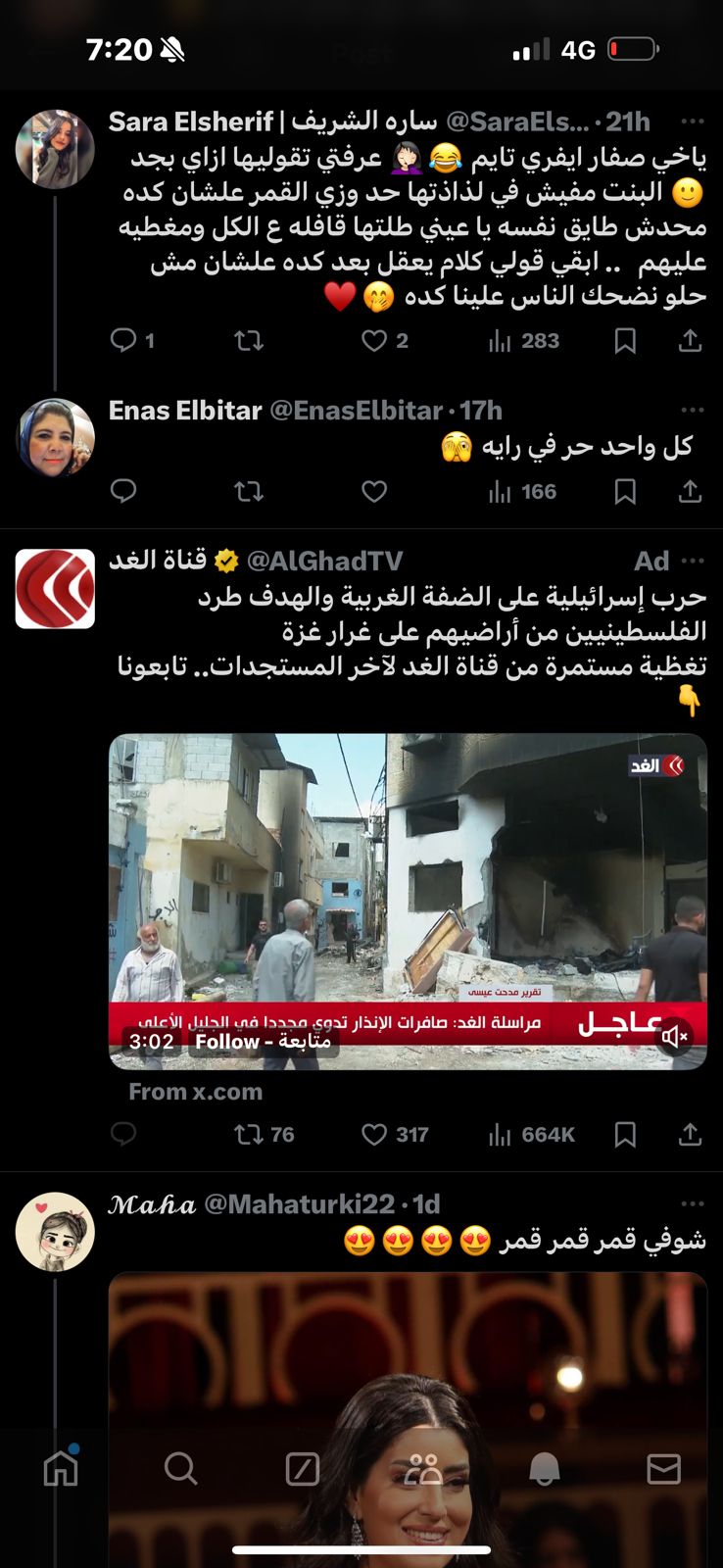This screenshot has width=723, height=1568.
Task: Like Enas Elbitar's reply
Action: tap(374, 492)
